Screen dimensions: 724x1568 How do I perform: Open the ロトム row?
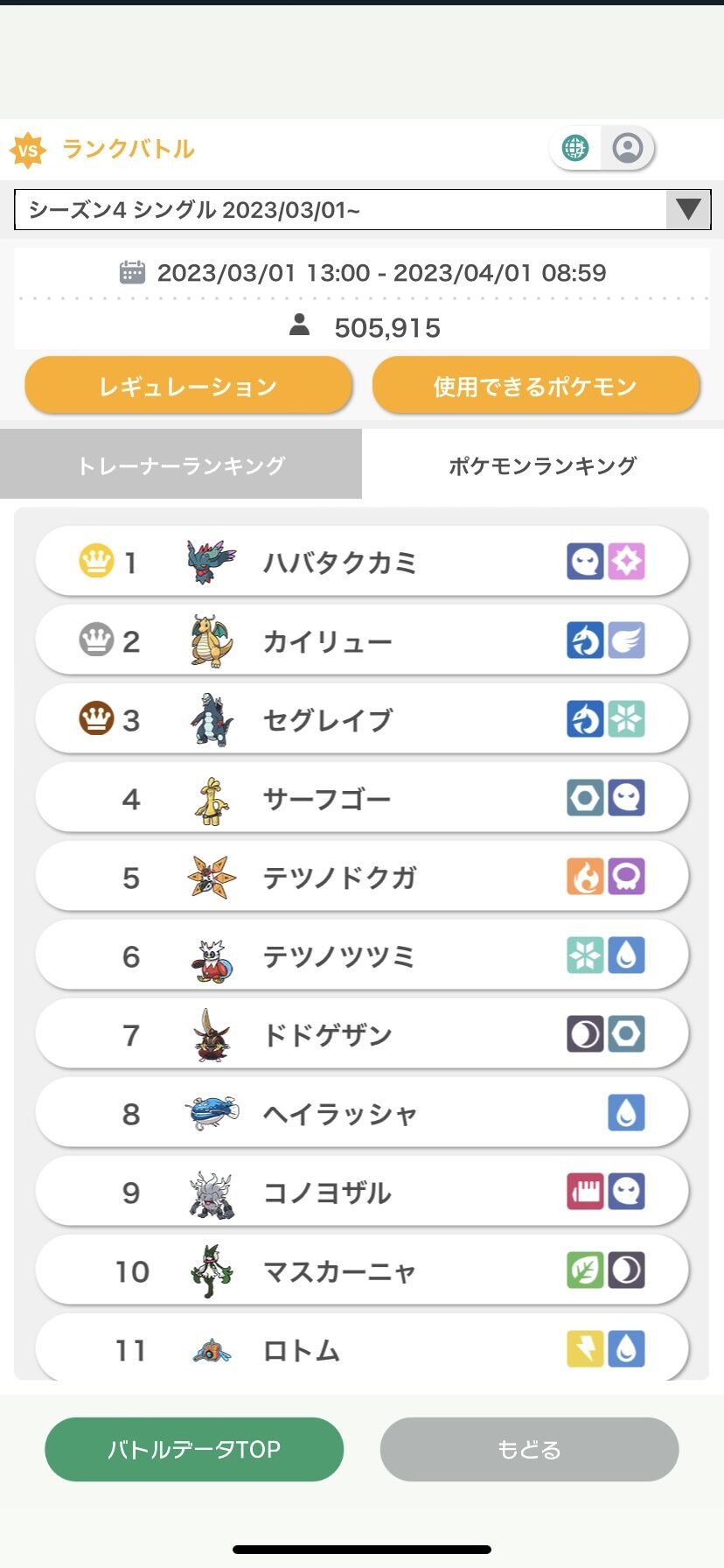362,1347
